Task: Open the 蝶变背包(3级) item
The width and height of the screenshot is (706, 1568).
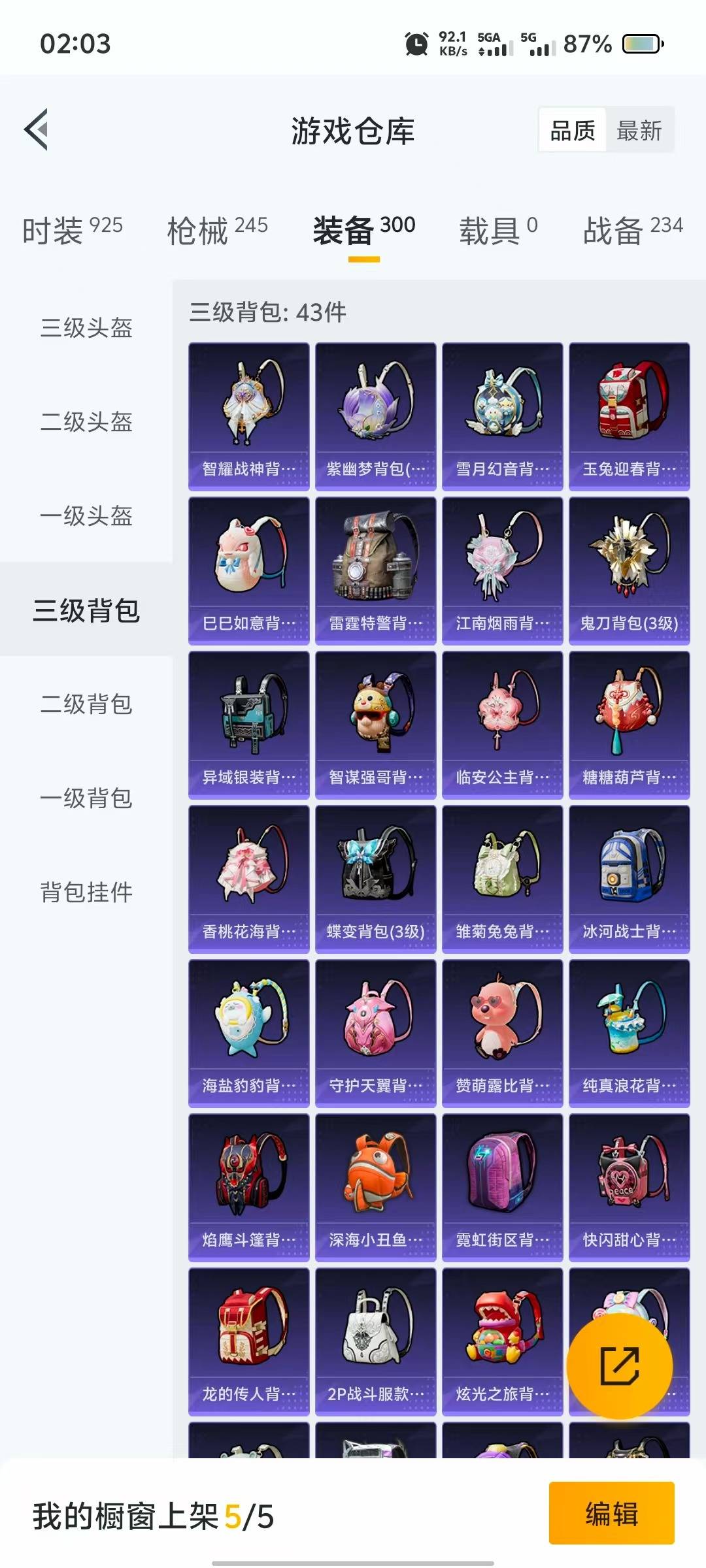Action: point(375,879)
